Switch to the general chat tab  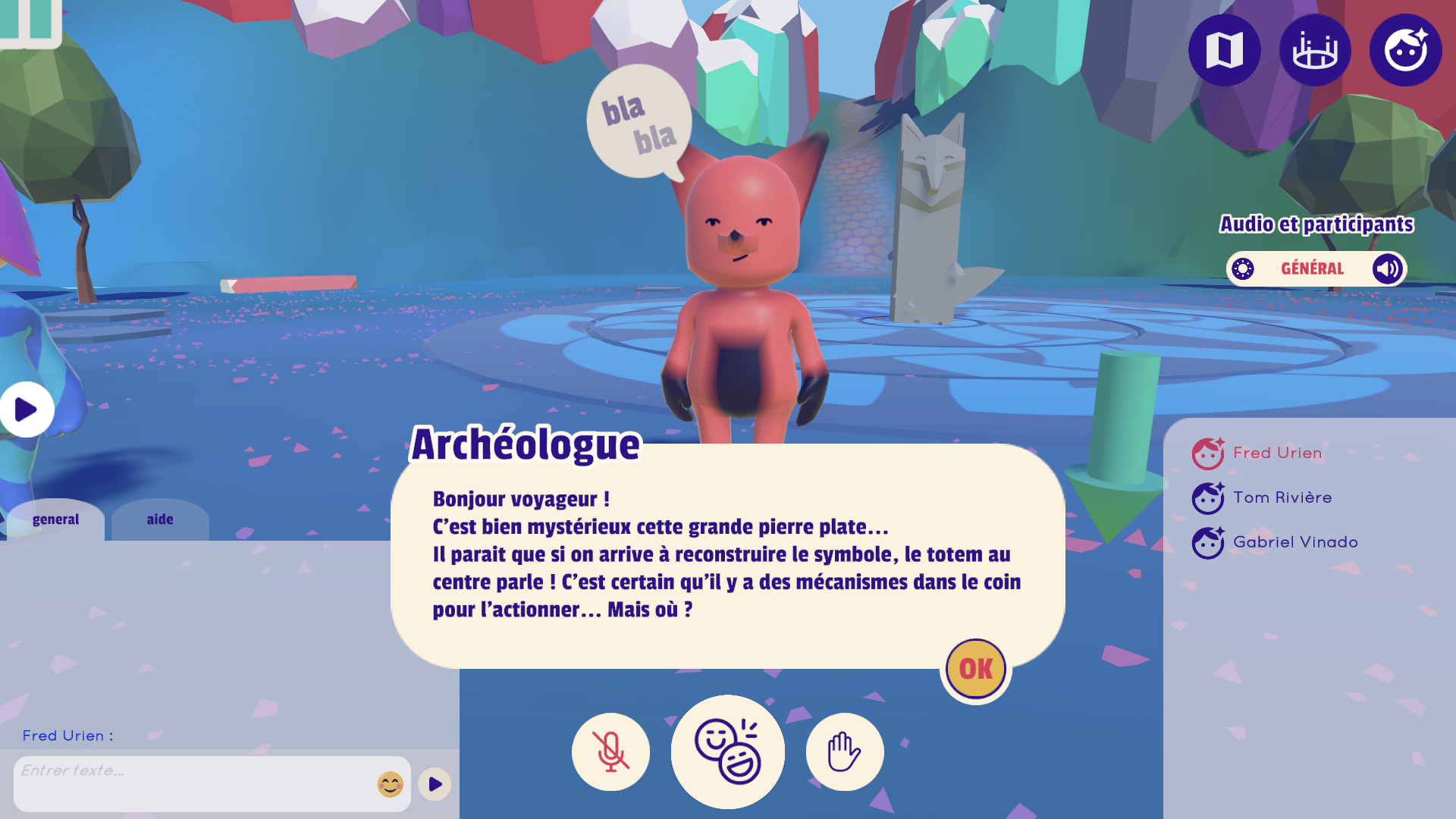55,519
